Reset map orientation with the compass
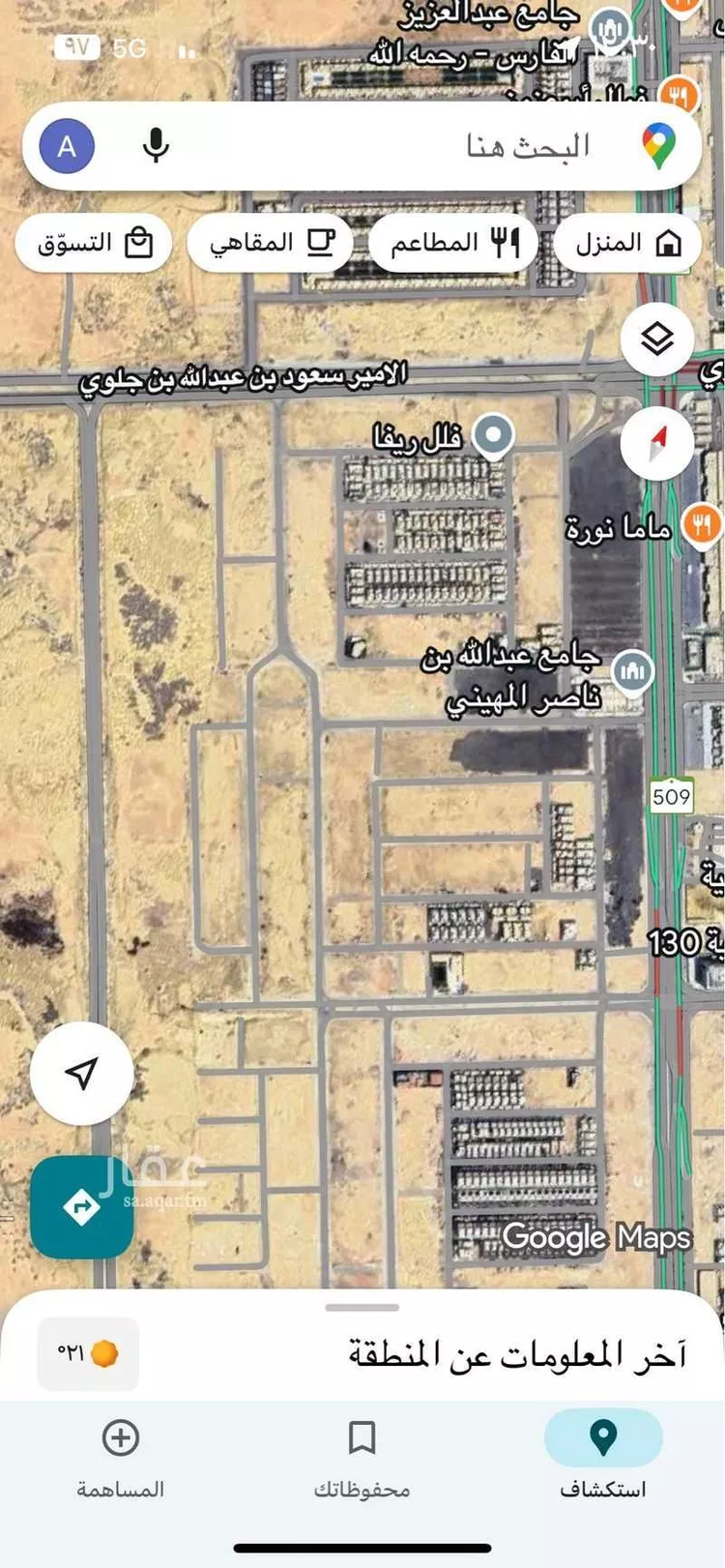This screenshot has width=725, height=1568. tap(657, 443)
